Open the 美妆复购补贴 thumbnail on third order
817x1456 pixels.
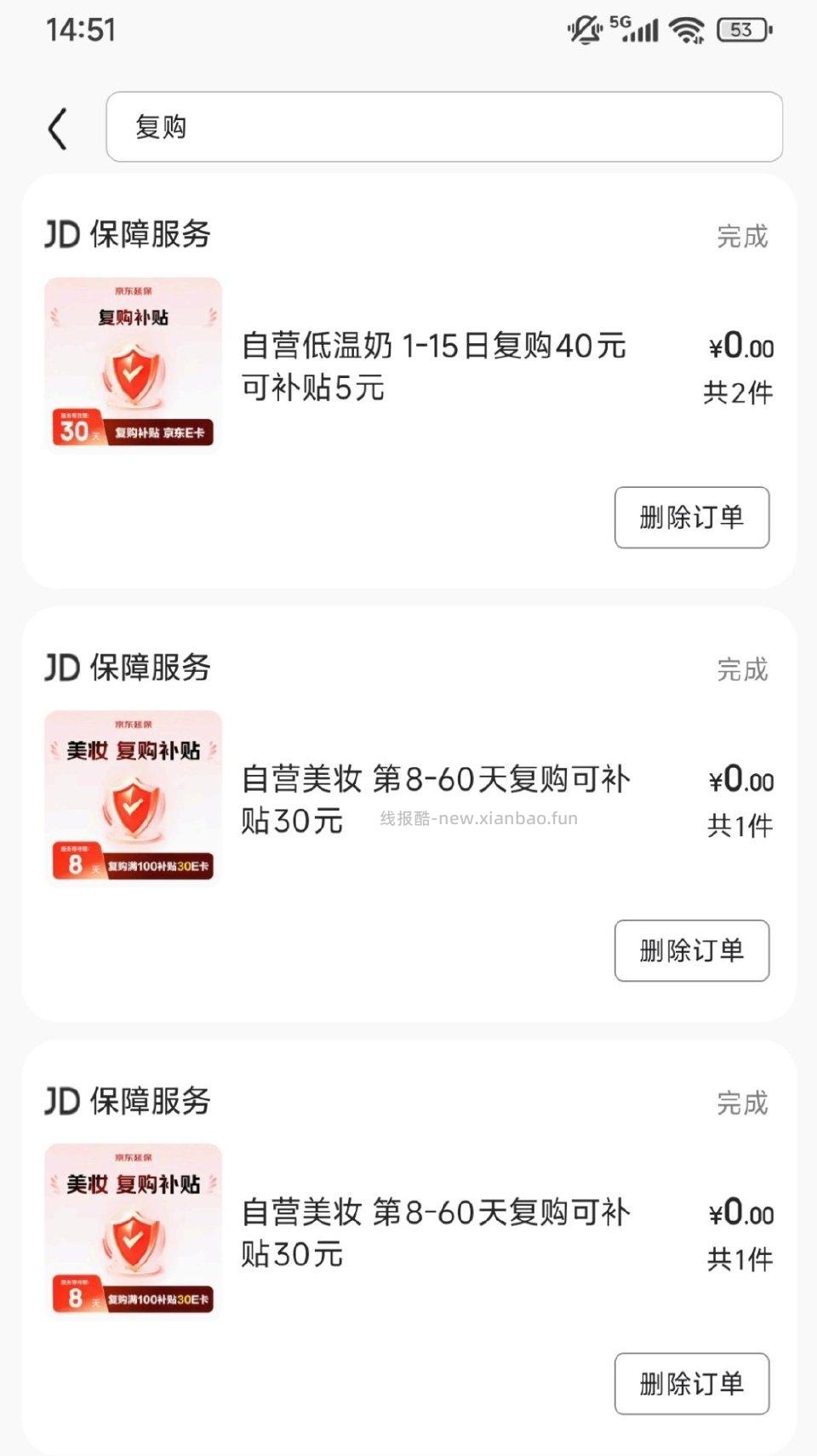pos(133,1230)
